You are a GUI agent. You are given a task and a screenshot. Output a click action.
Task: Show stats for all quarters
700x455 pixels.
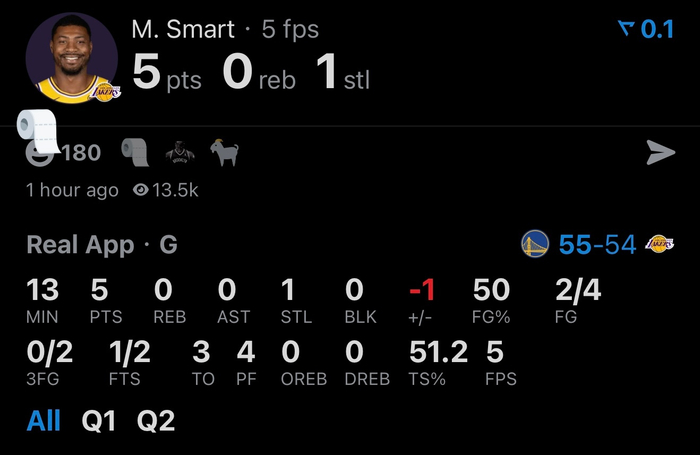[44, 421]
